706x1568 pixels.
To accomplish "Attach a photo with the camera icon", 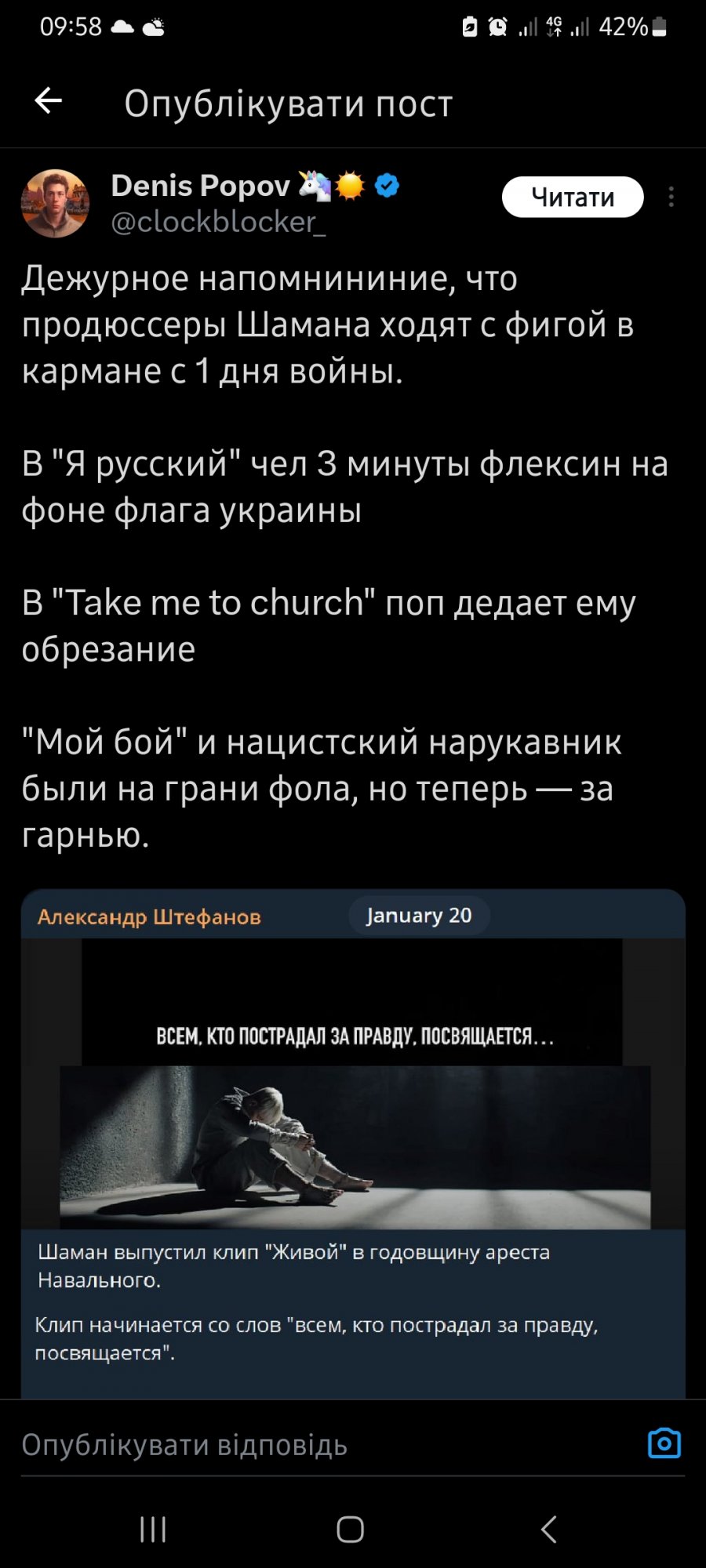I will pyautogui.click(x=664, y=1443).
